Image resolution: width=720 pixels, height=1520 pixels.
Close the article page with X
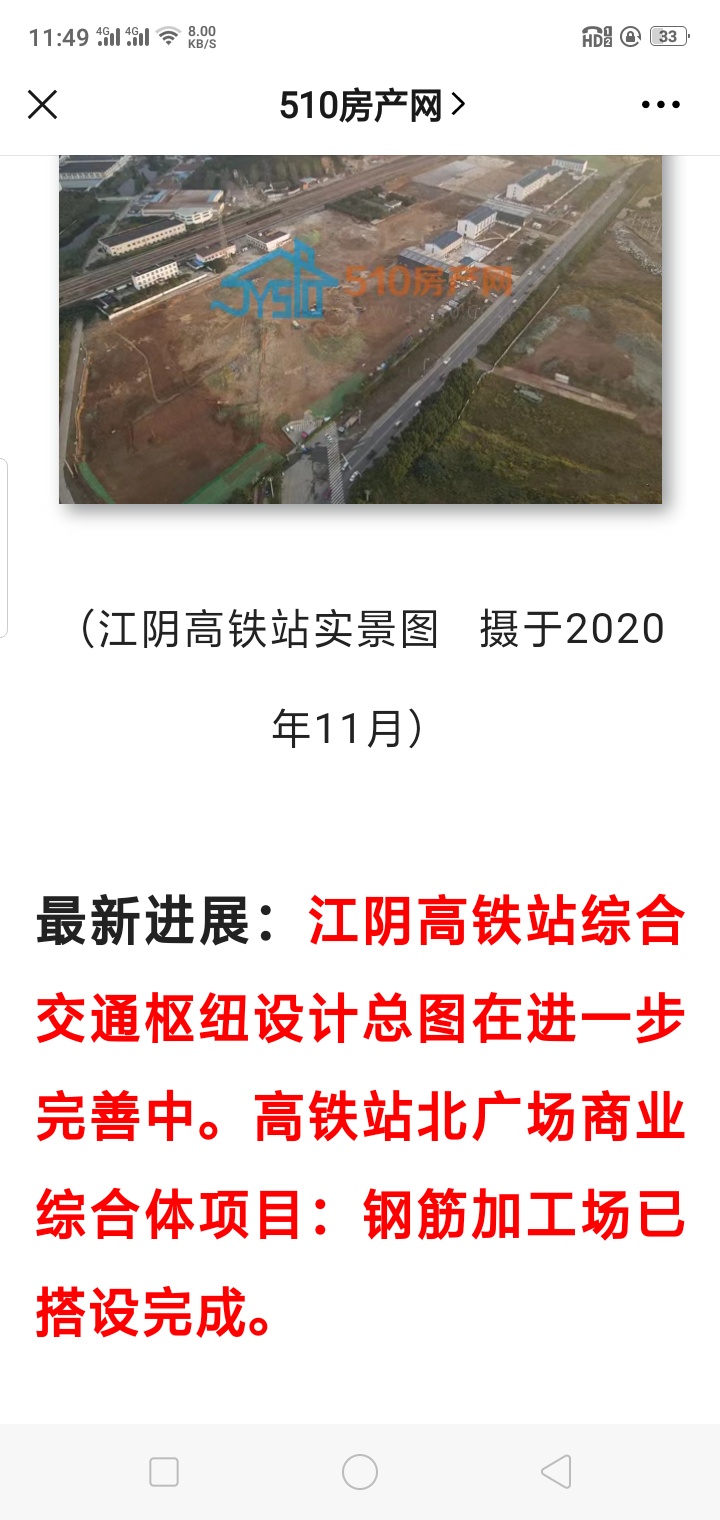(x=42, y=104)
